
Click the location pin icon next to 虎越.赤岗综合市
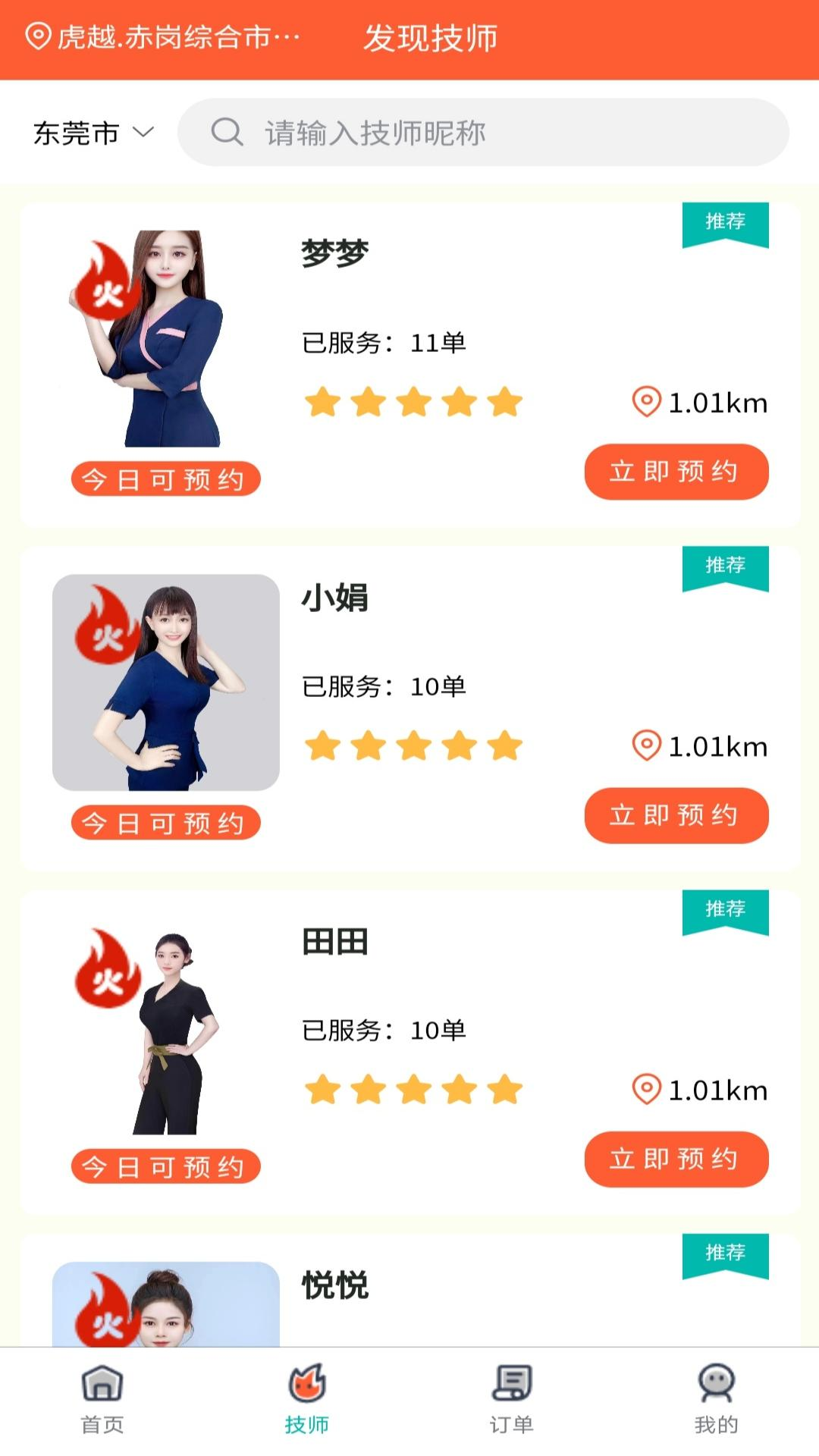click(36, 36)
